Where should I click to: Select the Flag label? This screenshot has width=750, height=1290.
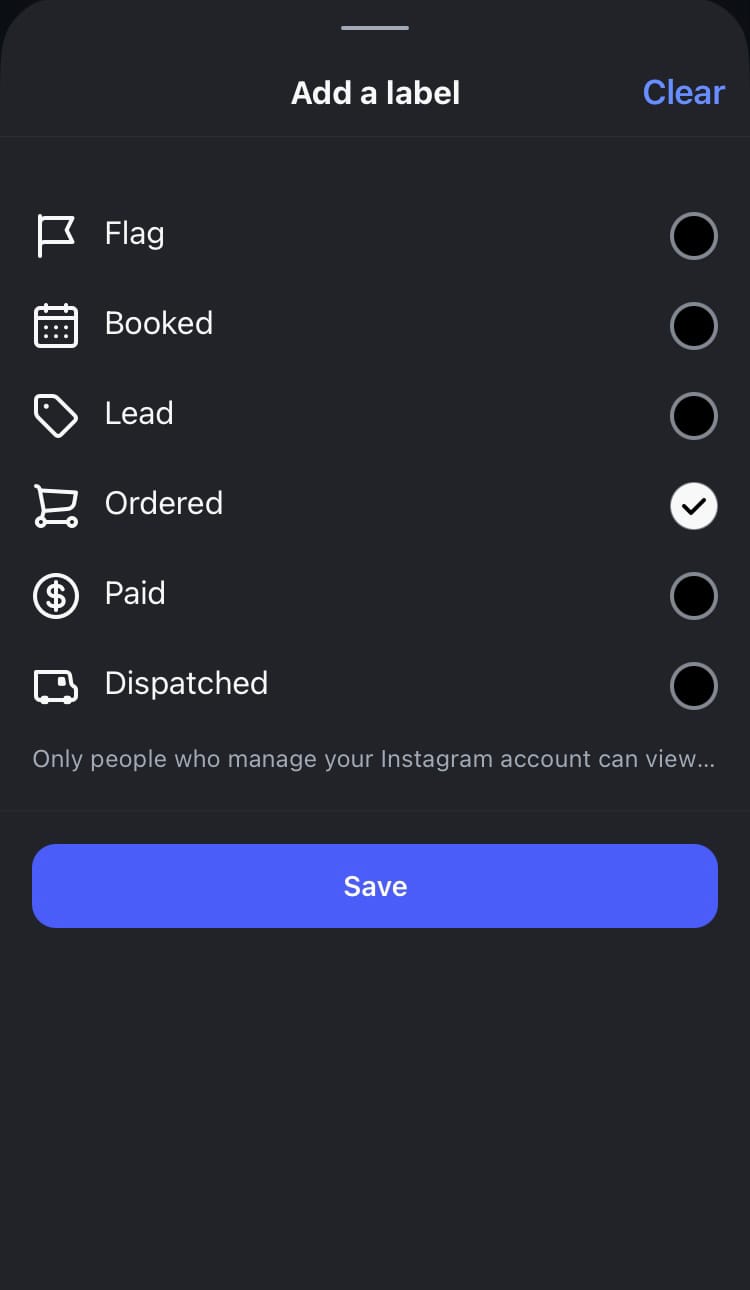pos(693,236)
